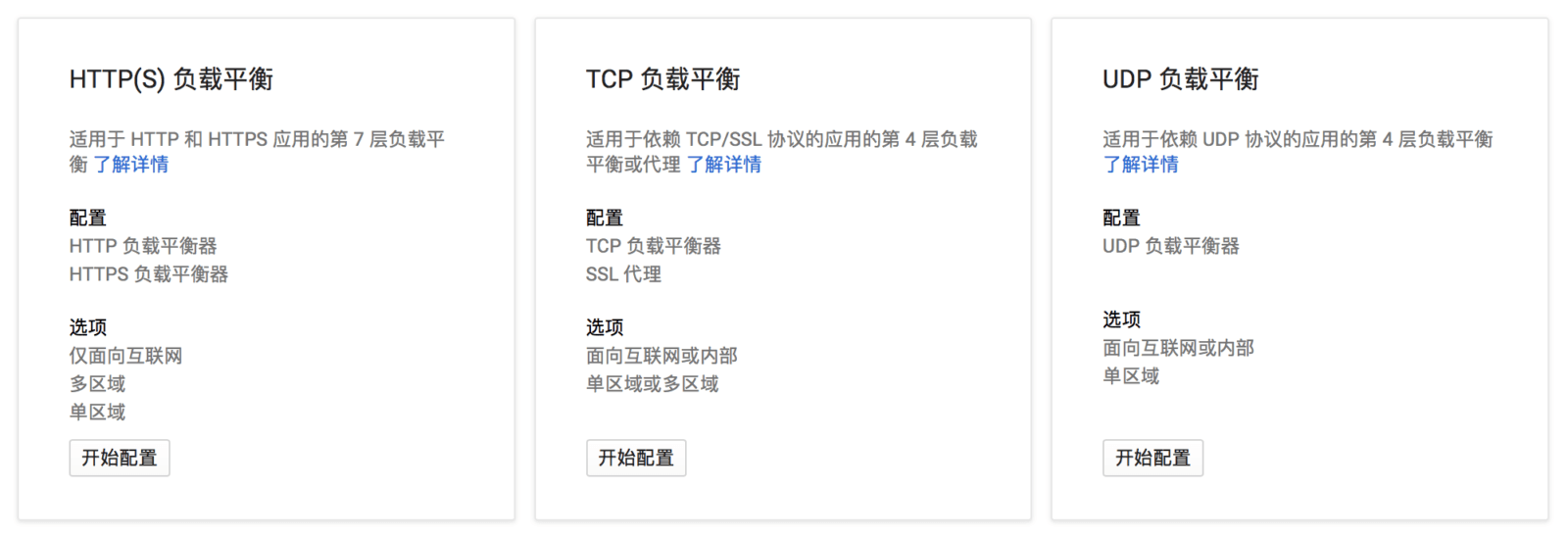
Task: Start configuring TCP load balancing
Action: click(636, 458)
